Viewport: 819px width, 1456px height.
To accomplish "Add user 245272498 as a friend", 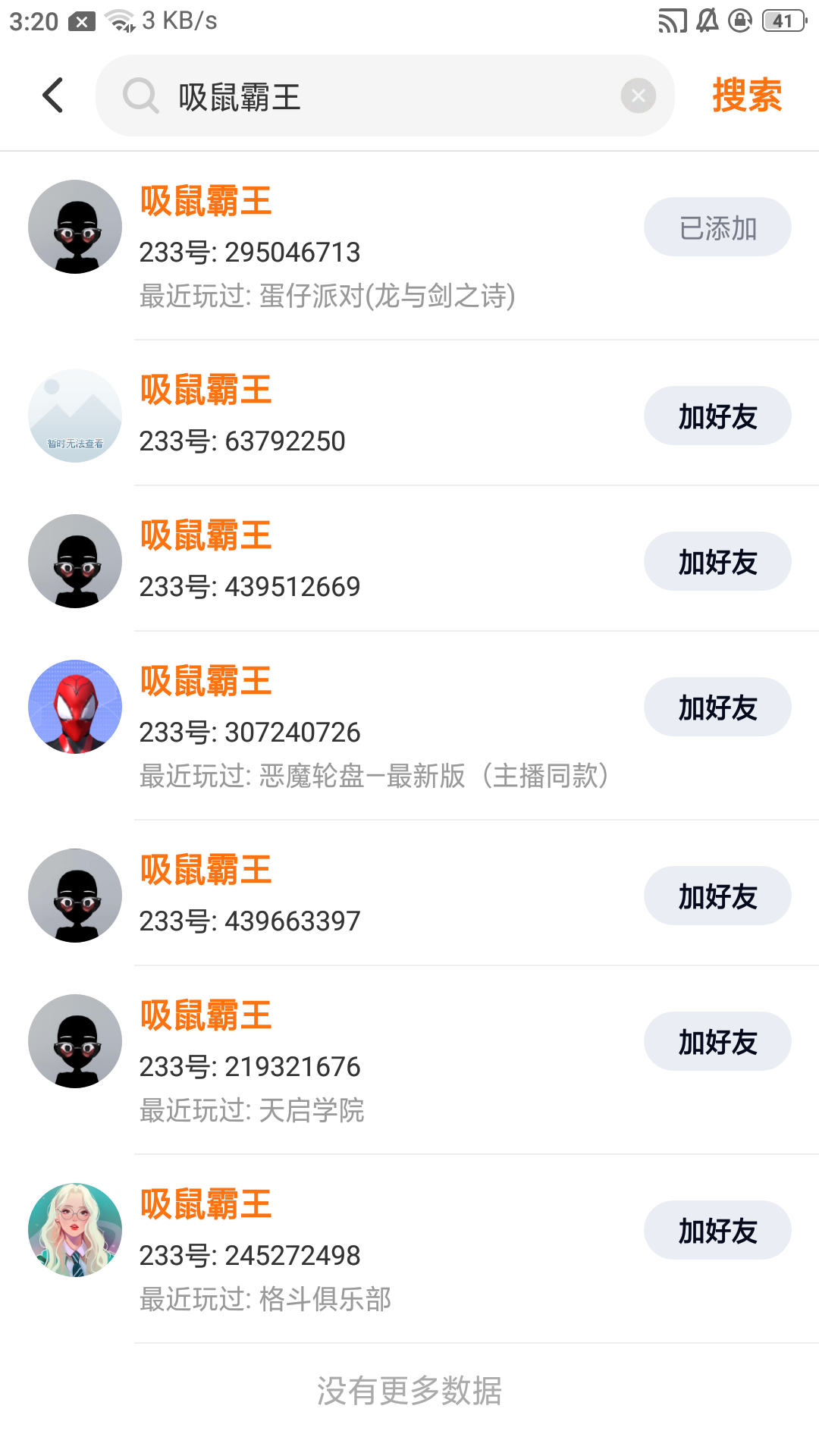I will 717,1231.
